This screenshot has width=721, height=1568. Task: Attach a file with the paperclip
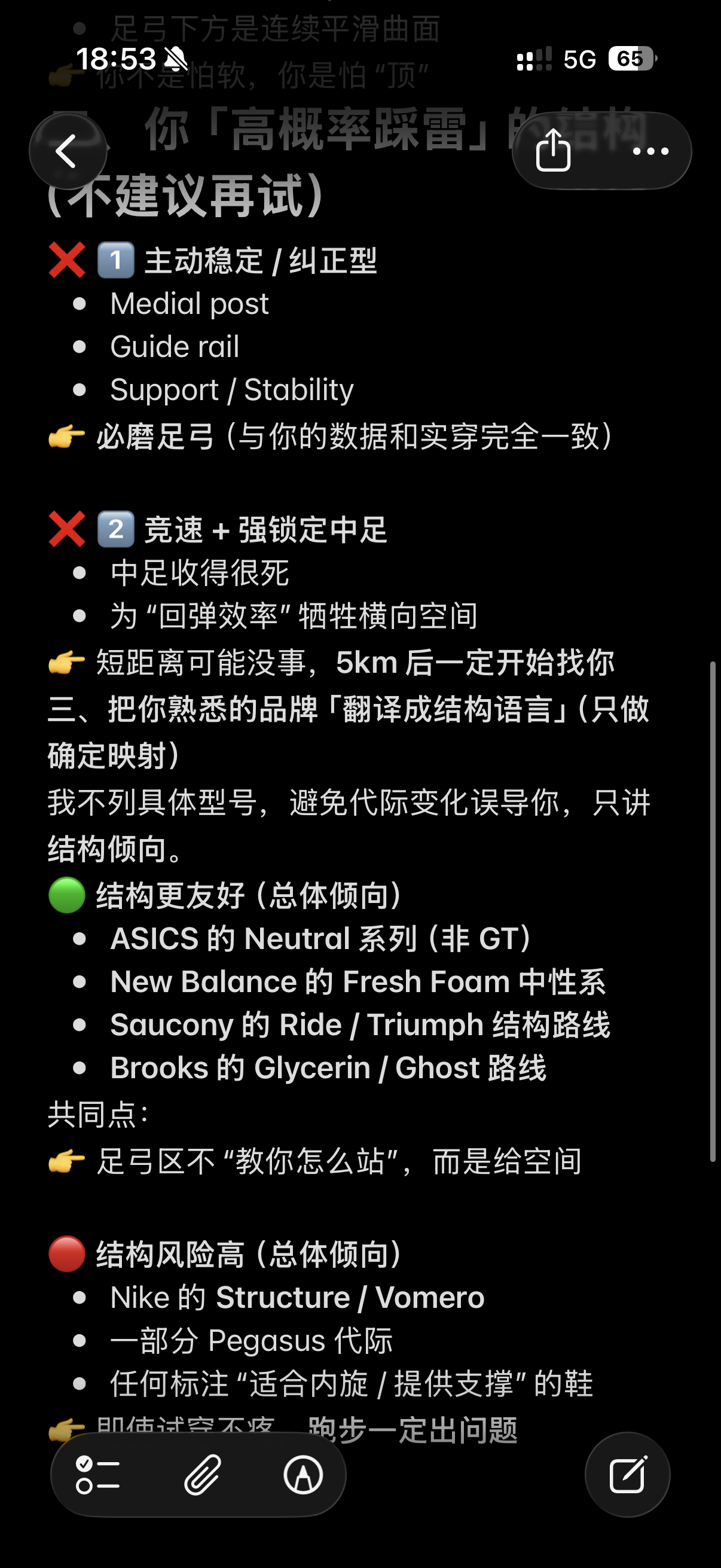202,1474
